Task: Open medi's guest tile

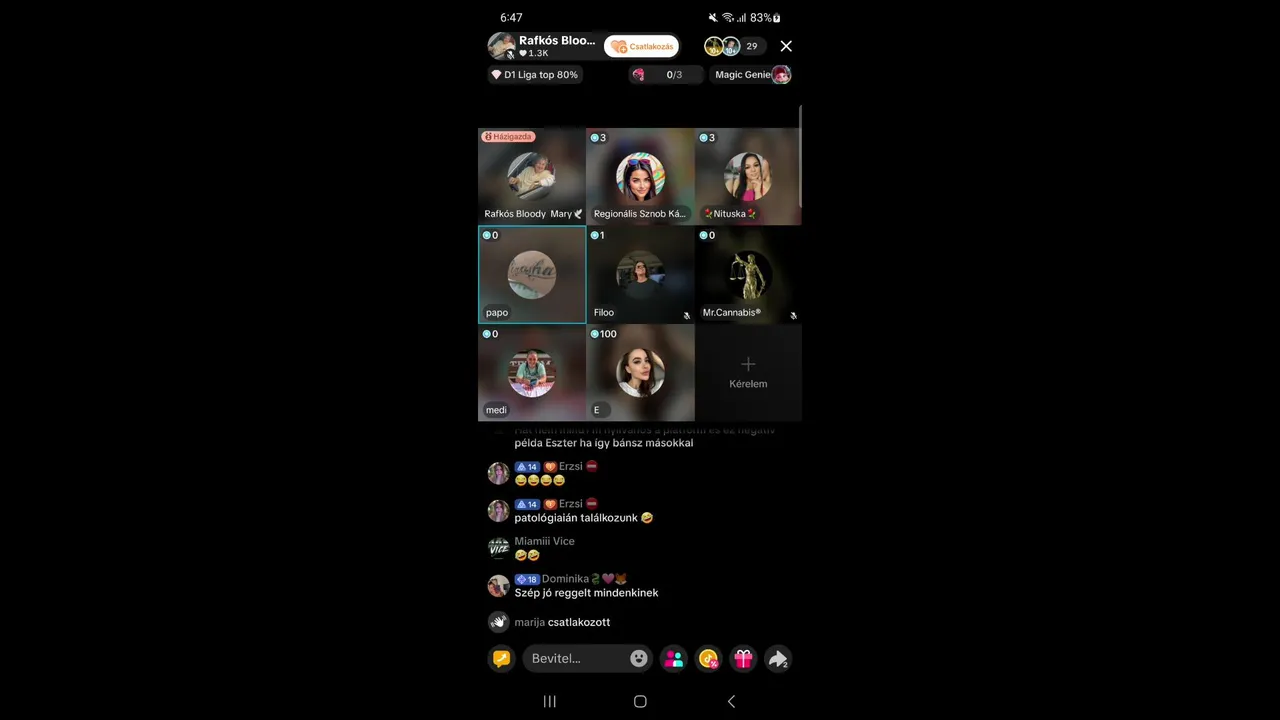Action: [532, 372]
